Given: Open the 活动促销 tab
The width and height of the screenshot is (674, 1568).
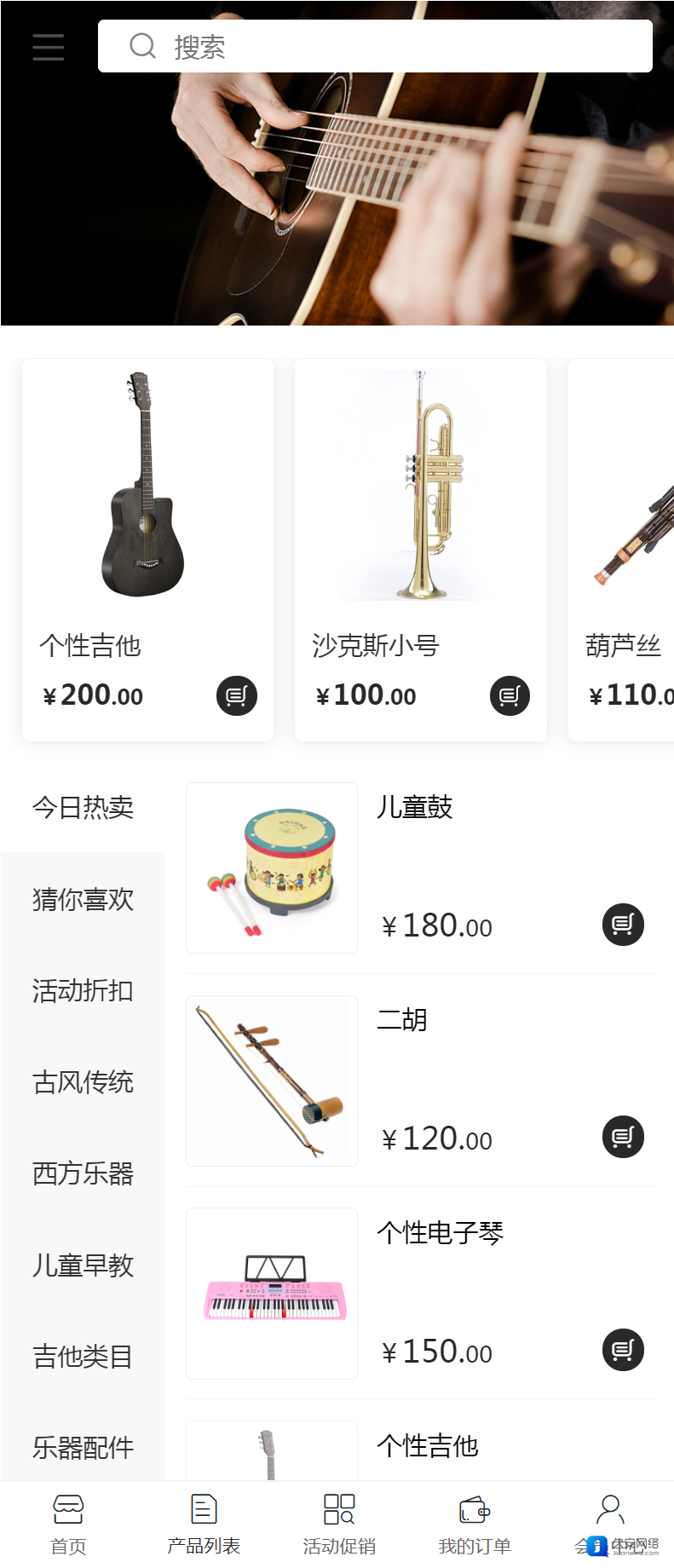Looking at the screenshot, I should [339, 1524].
